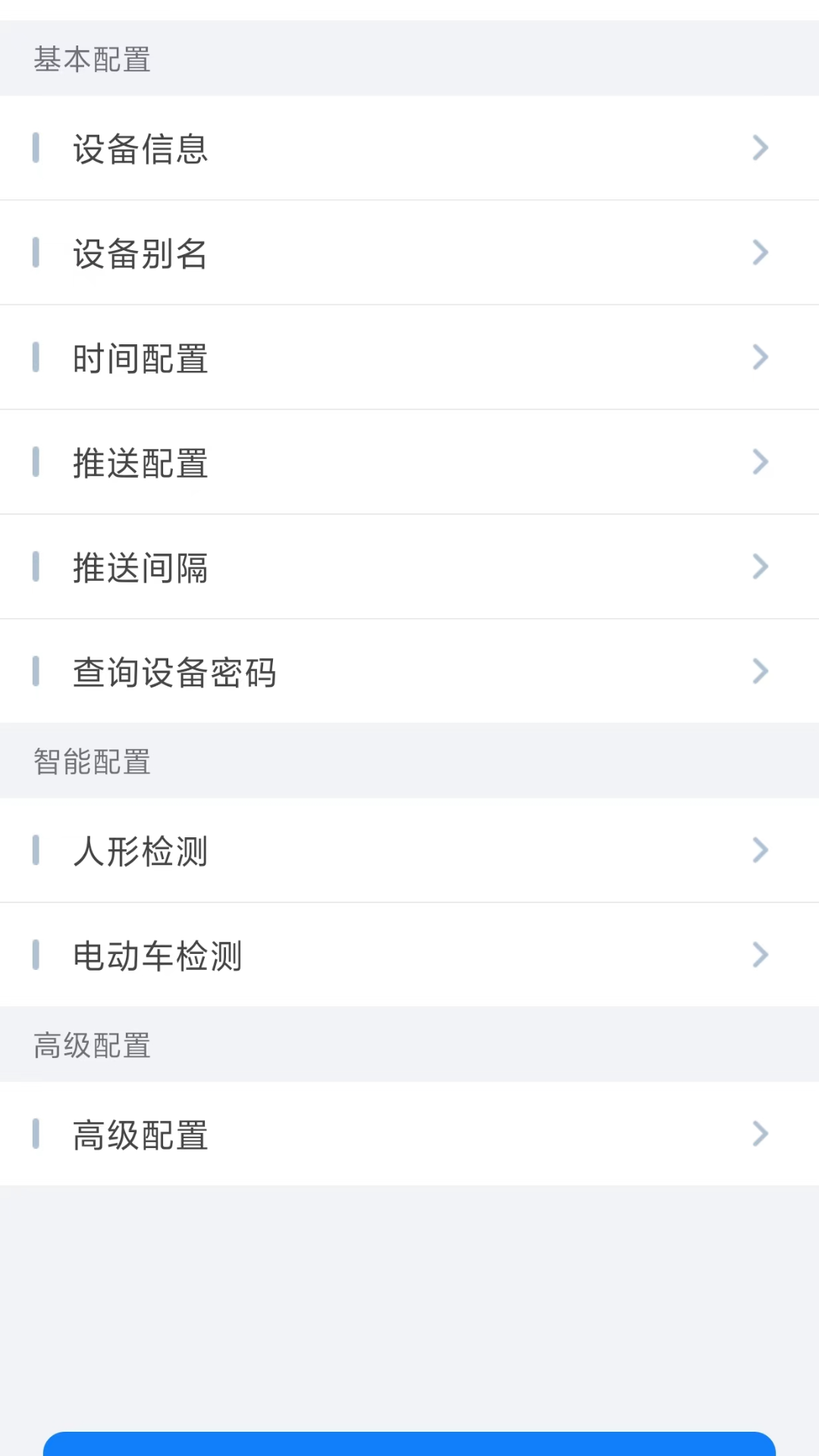819x1456 pixels.
Task: Open the 人形检测 detection settings
Action: click(409, 850)
